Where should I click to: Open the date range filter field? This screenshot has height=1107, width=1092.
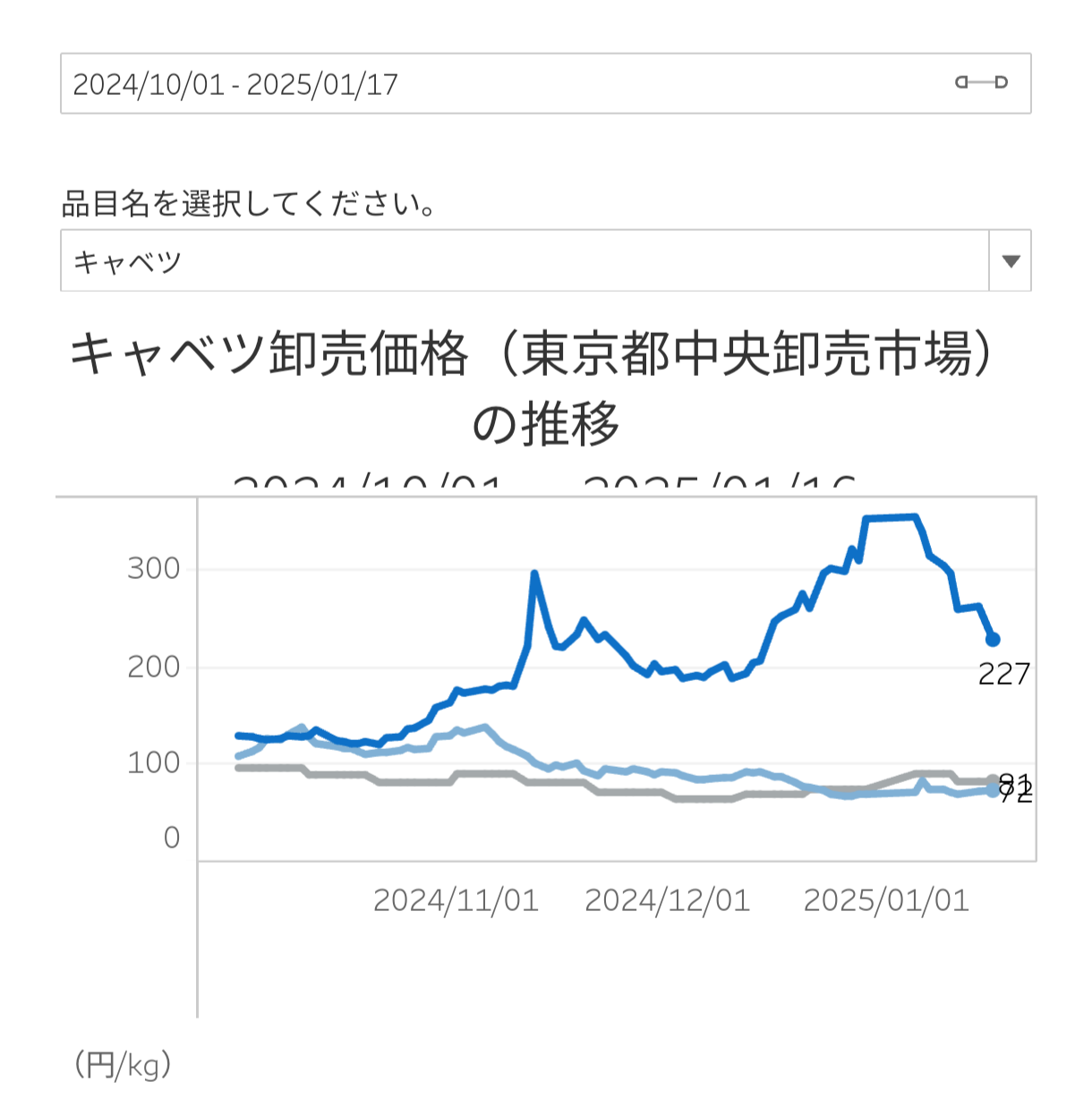545,83
